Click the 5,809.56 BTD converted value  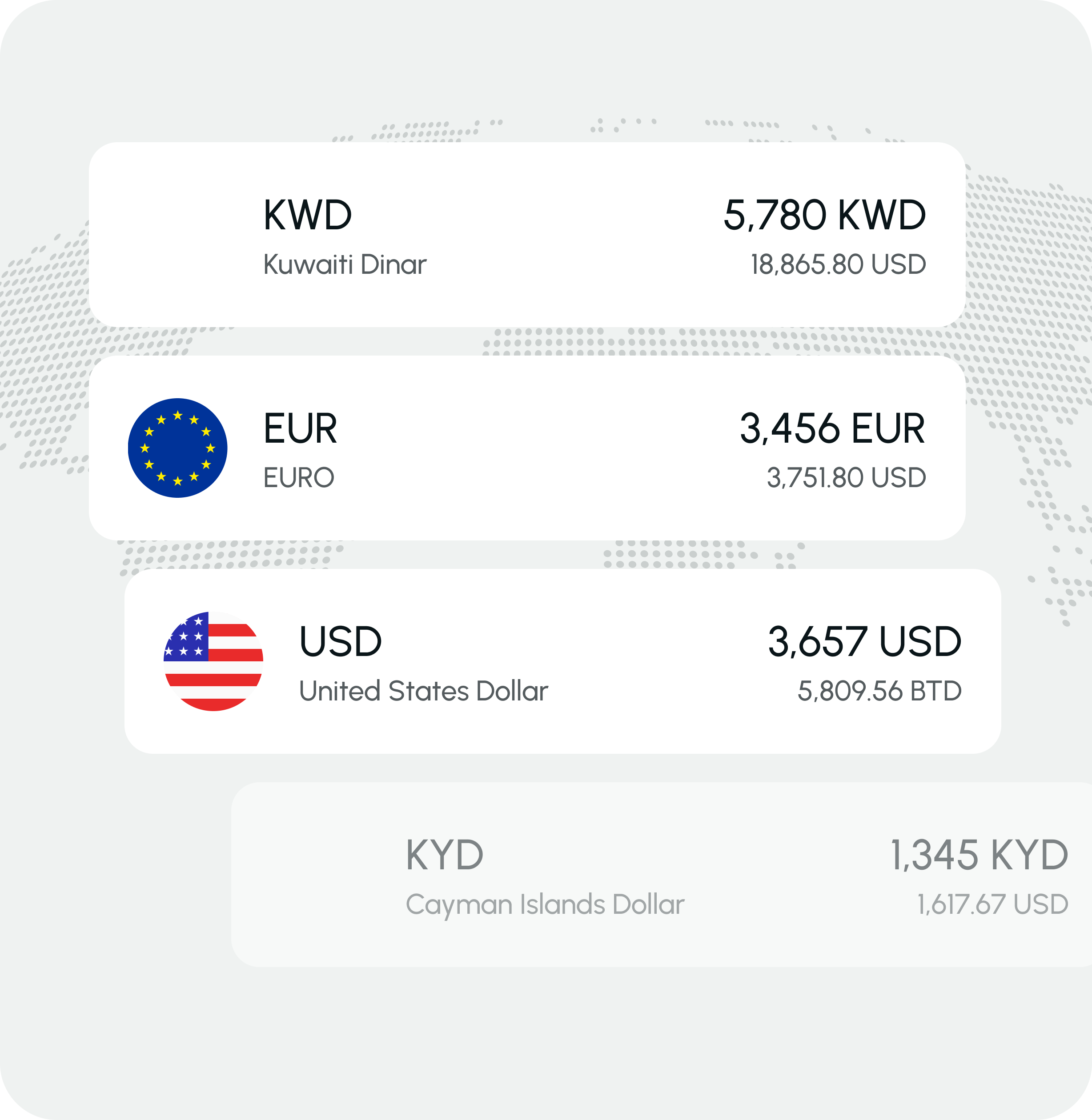879,691
